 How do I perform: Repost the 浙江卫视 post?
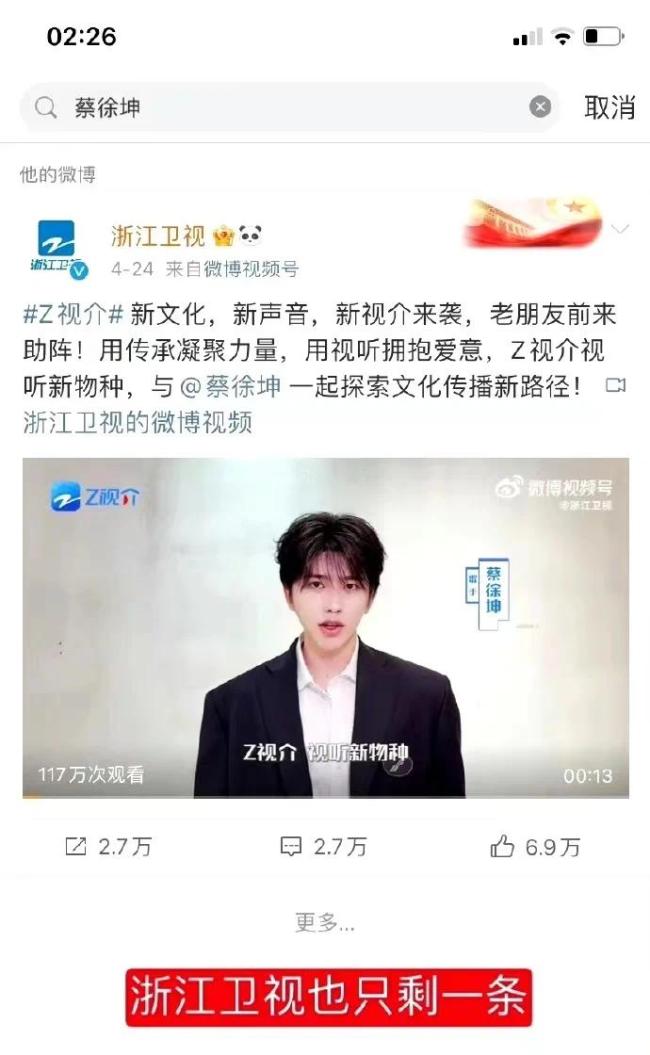click(x=109, y=847)
